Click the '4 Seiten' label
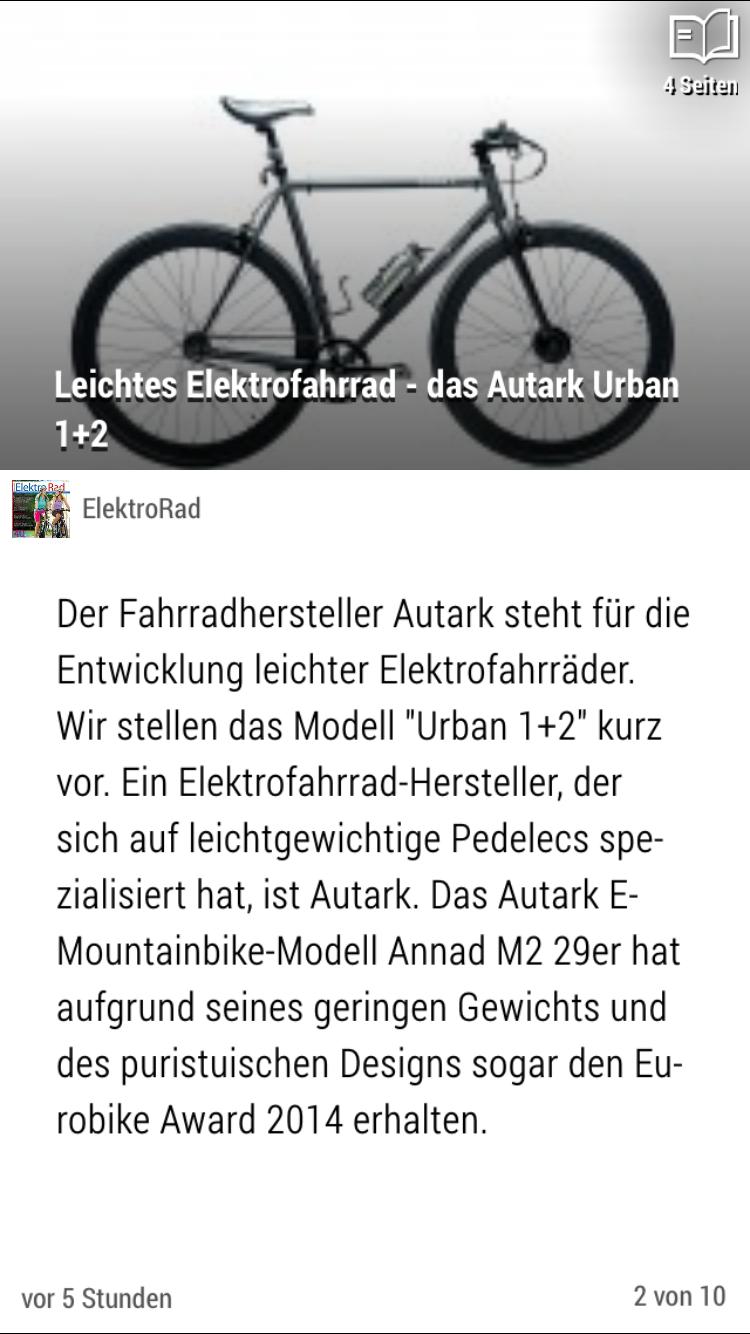 point(698,88)
